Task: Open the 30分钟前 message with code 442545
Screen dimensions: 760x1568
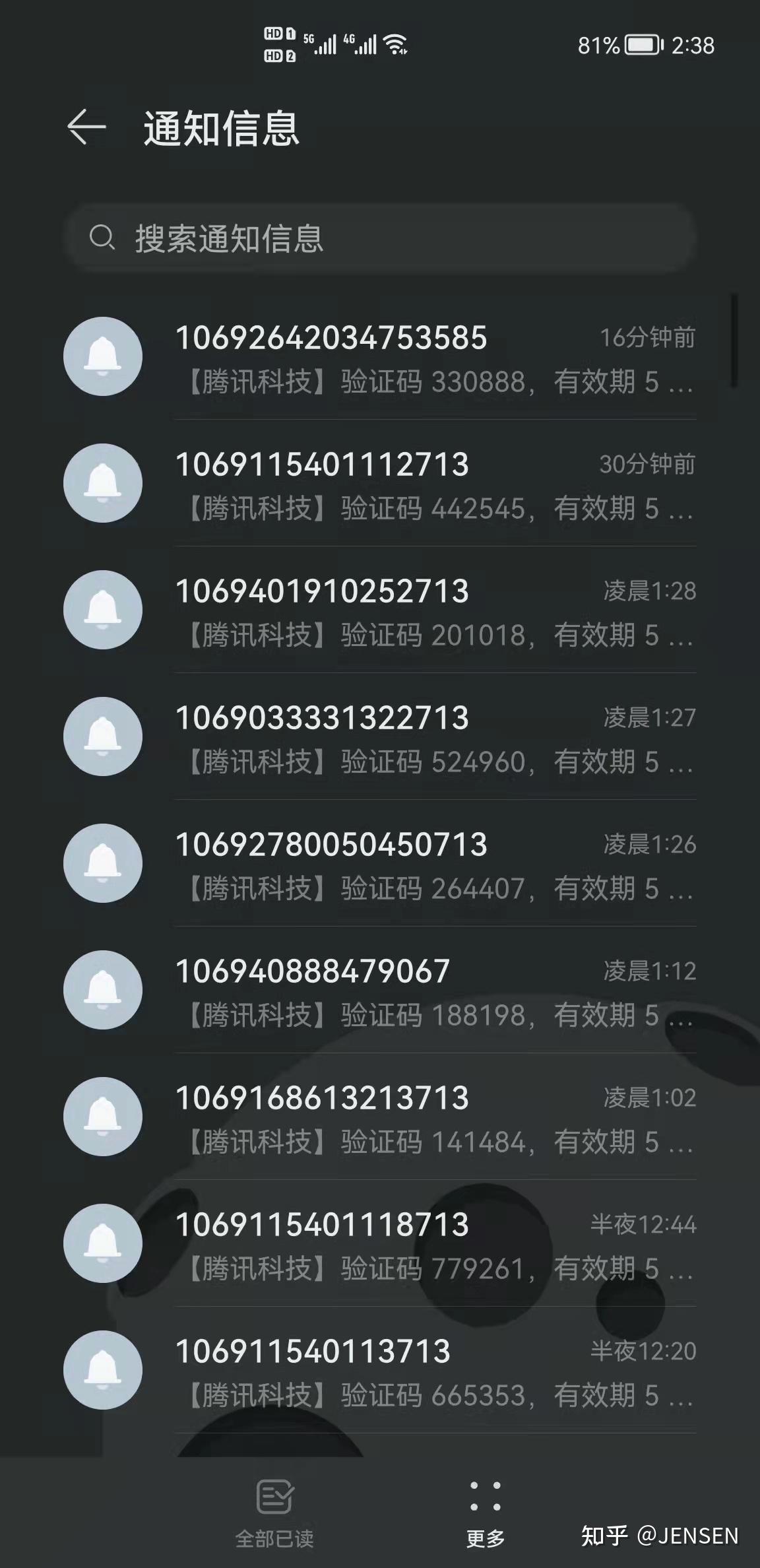Action: [x=380, y=484]
